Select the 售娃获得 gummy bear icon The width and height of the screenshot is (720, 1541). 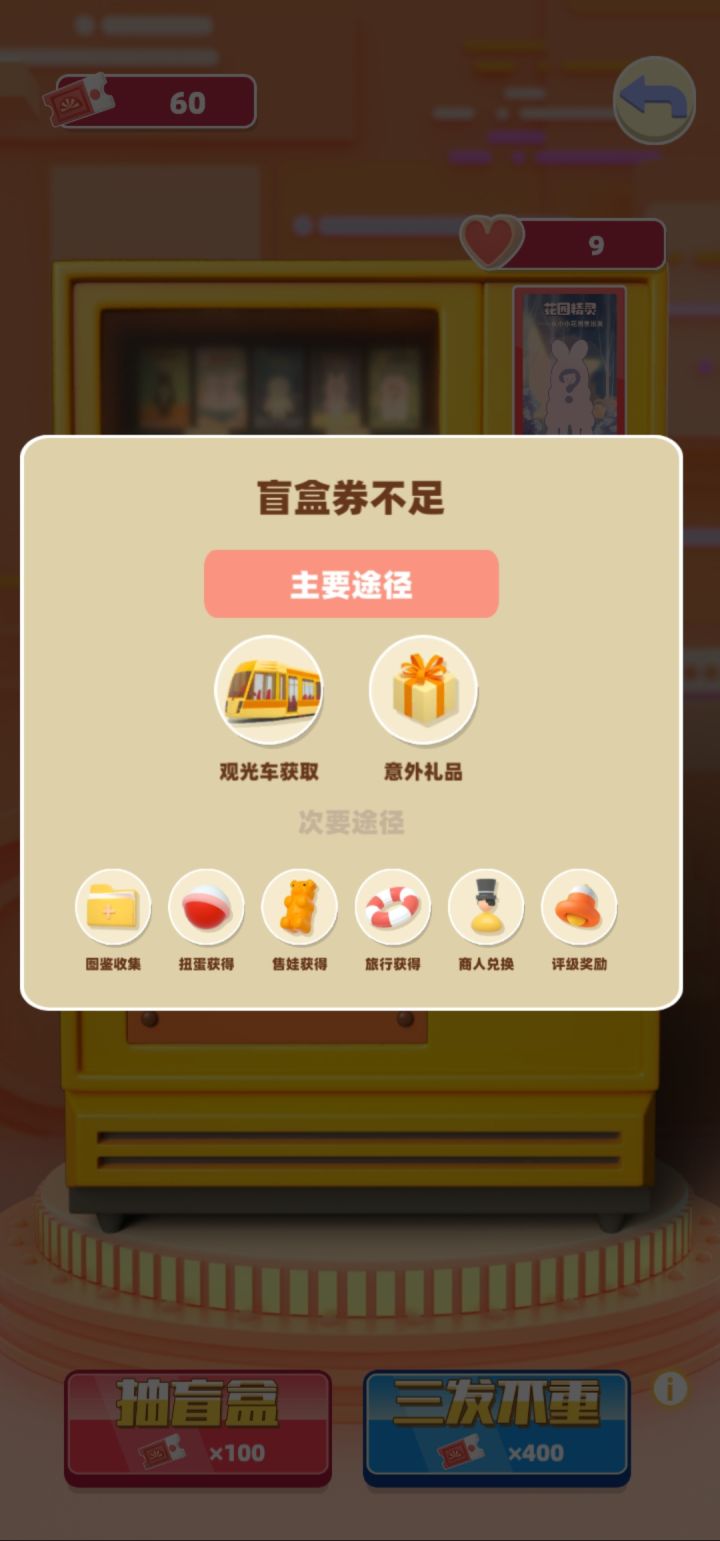point(300,908)
